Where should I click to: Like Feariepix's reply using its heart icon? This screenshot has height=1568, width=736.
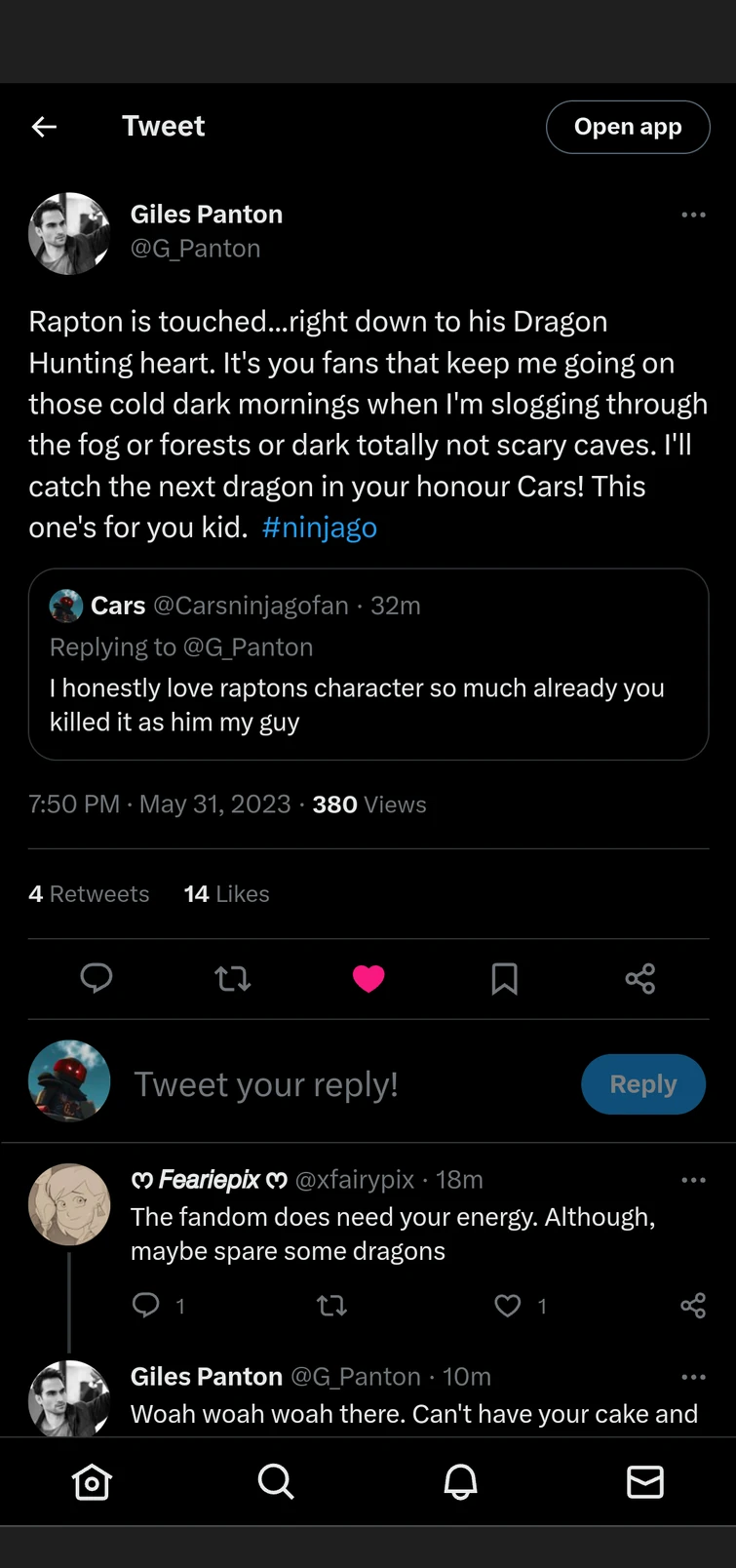507,1306
